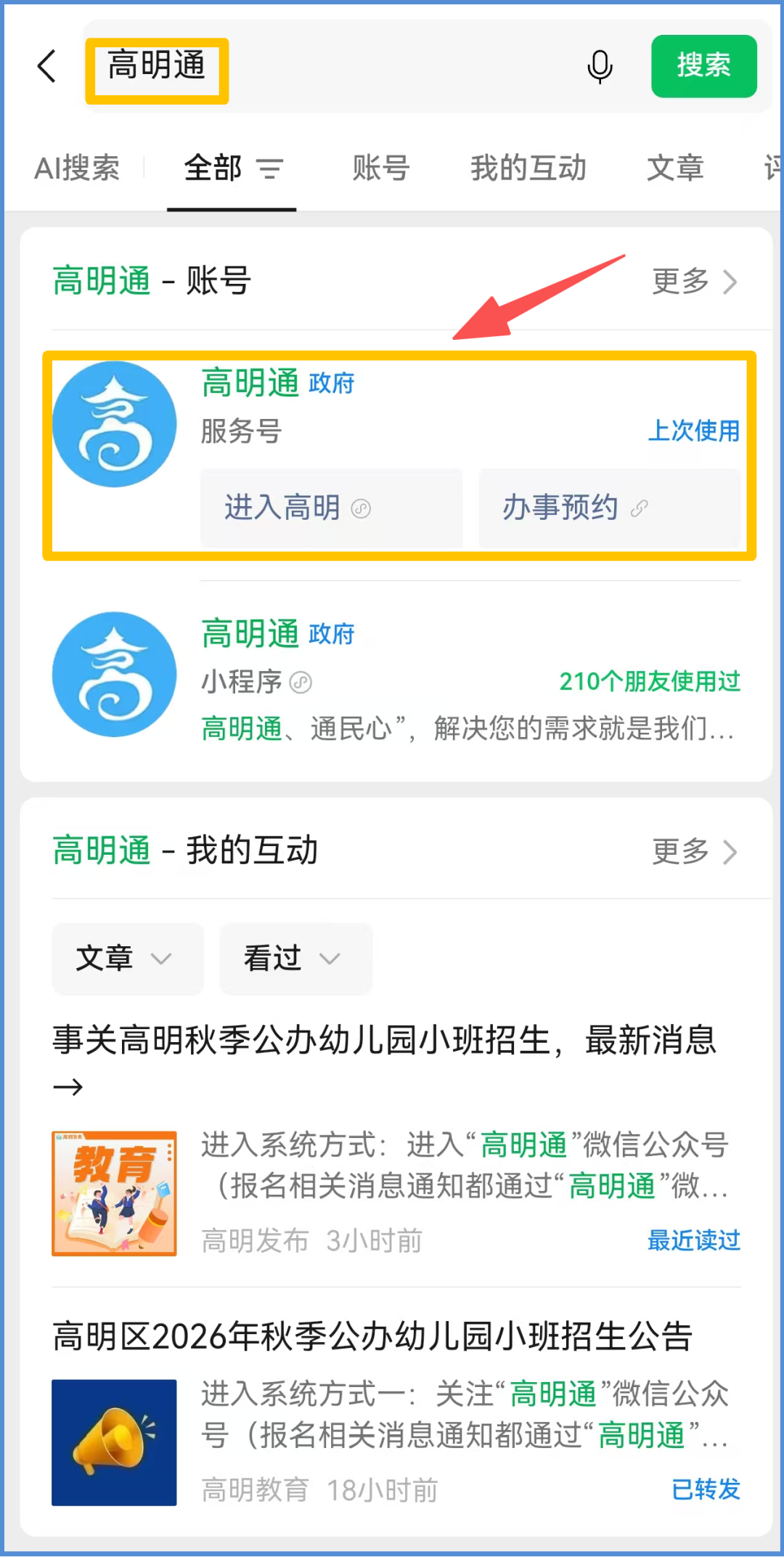Tap the 办事预约 shortcut button
This screenshot has height=1557, width=784.
point(610,508)
